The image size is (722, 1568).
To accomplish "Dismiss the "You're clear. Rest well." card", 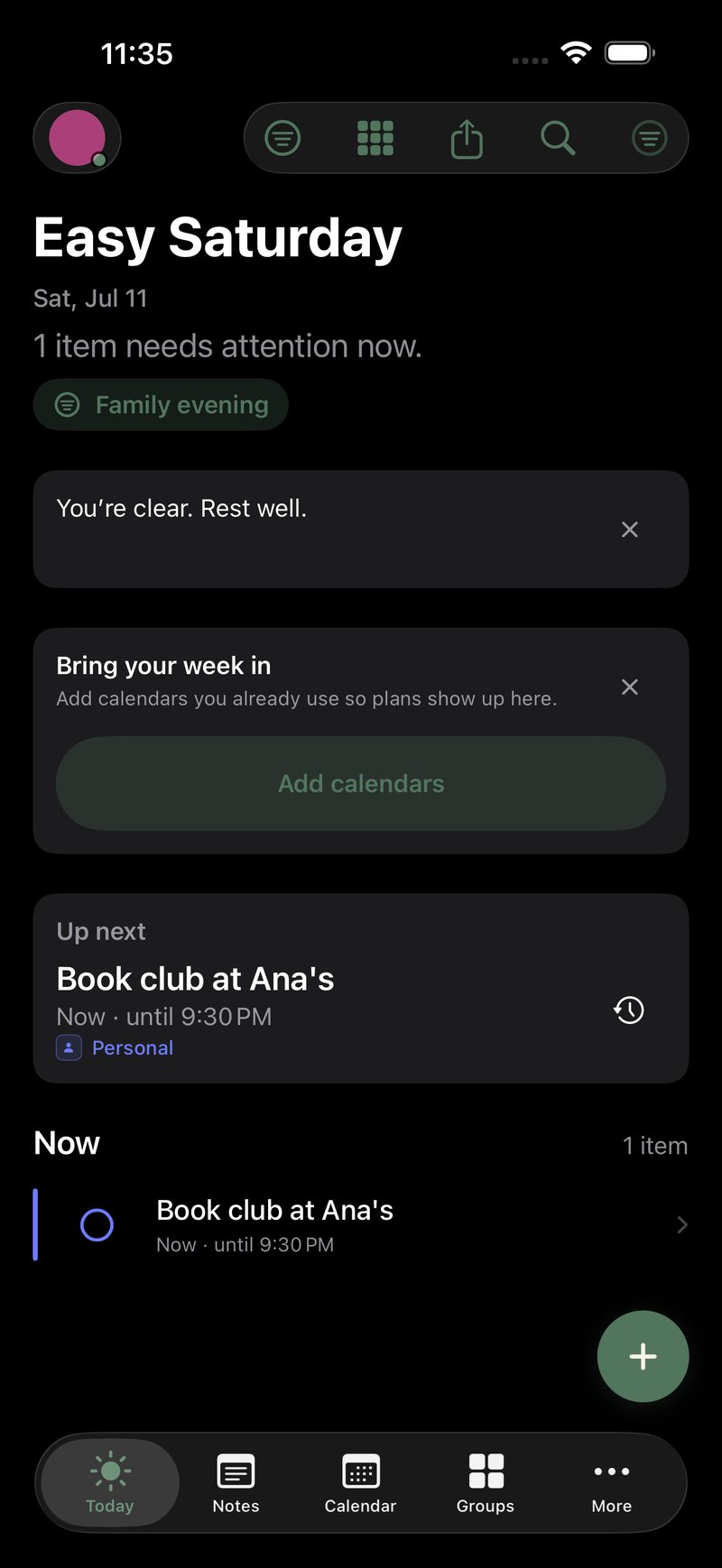I will tap(630, 530).
